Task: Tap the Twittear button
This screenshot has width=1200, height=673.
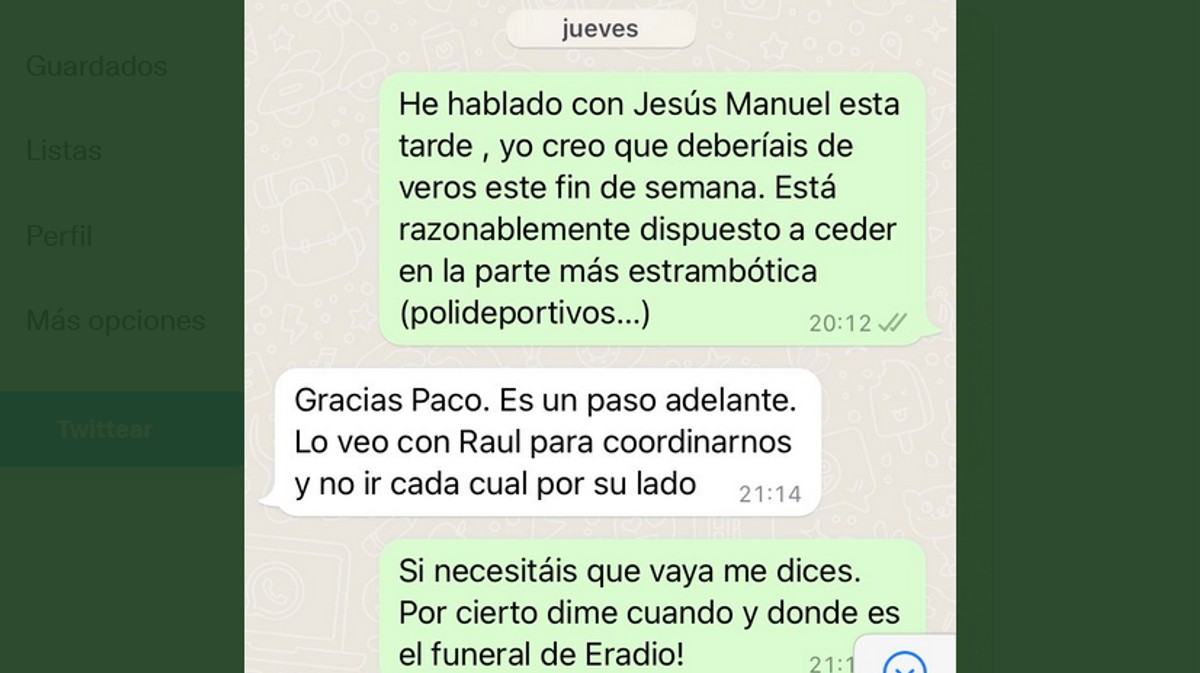Action: (105, 430)
